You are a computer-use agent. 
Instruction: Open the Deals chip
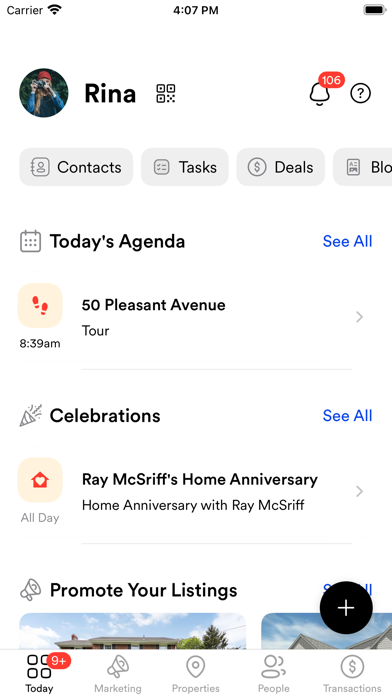(x=281, y=167)
